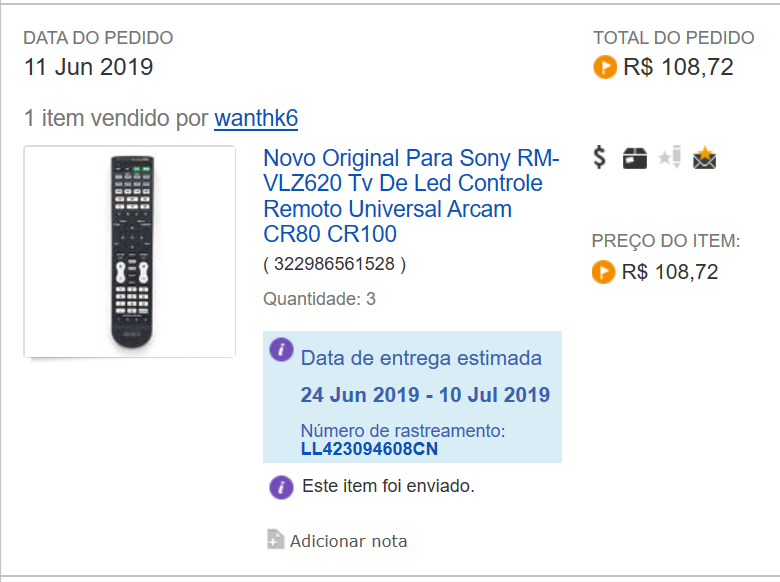View the remote control product image
780x582 pixels.
pyautogui.click(x=130, y=251)
